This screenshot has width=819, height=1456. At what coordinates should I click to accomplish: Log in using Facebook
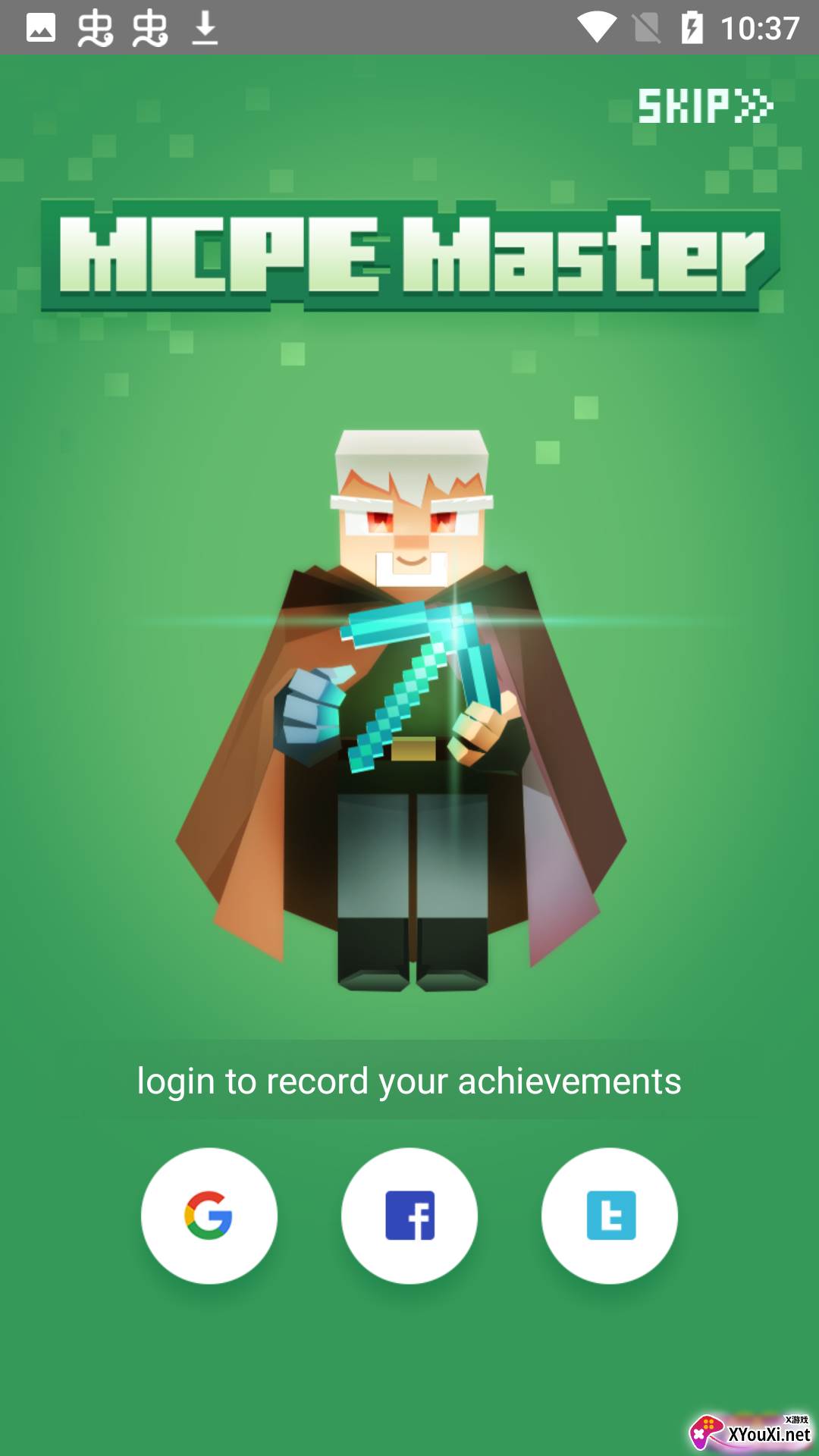click(x=409, y=1215)
